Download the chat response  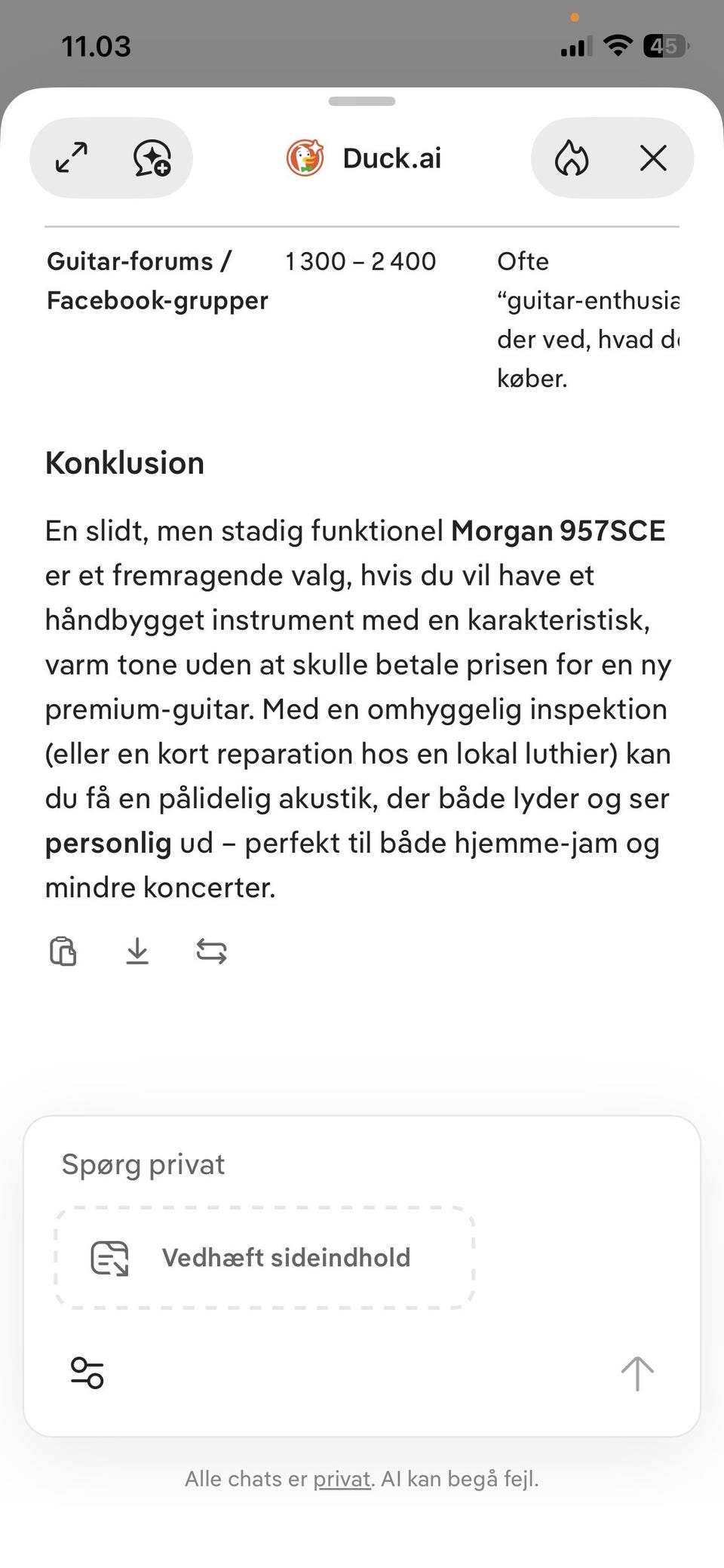(x=137, y=951)
